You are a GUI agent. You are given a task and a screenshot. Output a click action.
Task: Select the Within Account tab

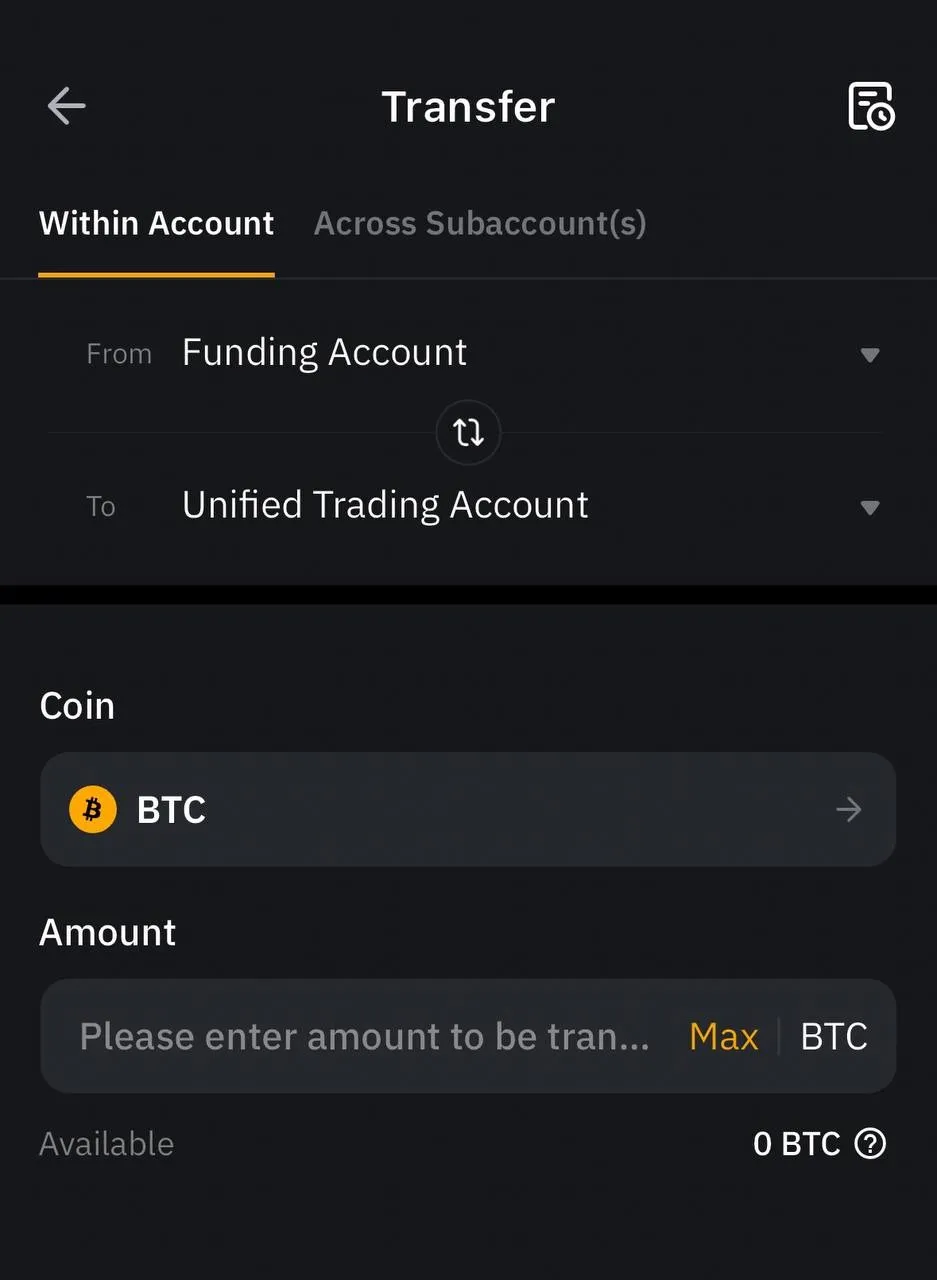pyautogui.click(x=156, y=222)
